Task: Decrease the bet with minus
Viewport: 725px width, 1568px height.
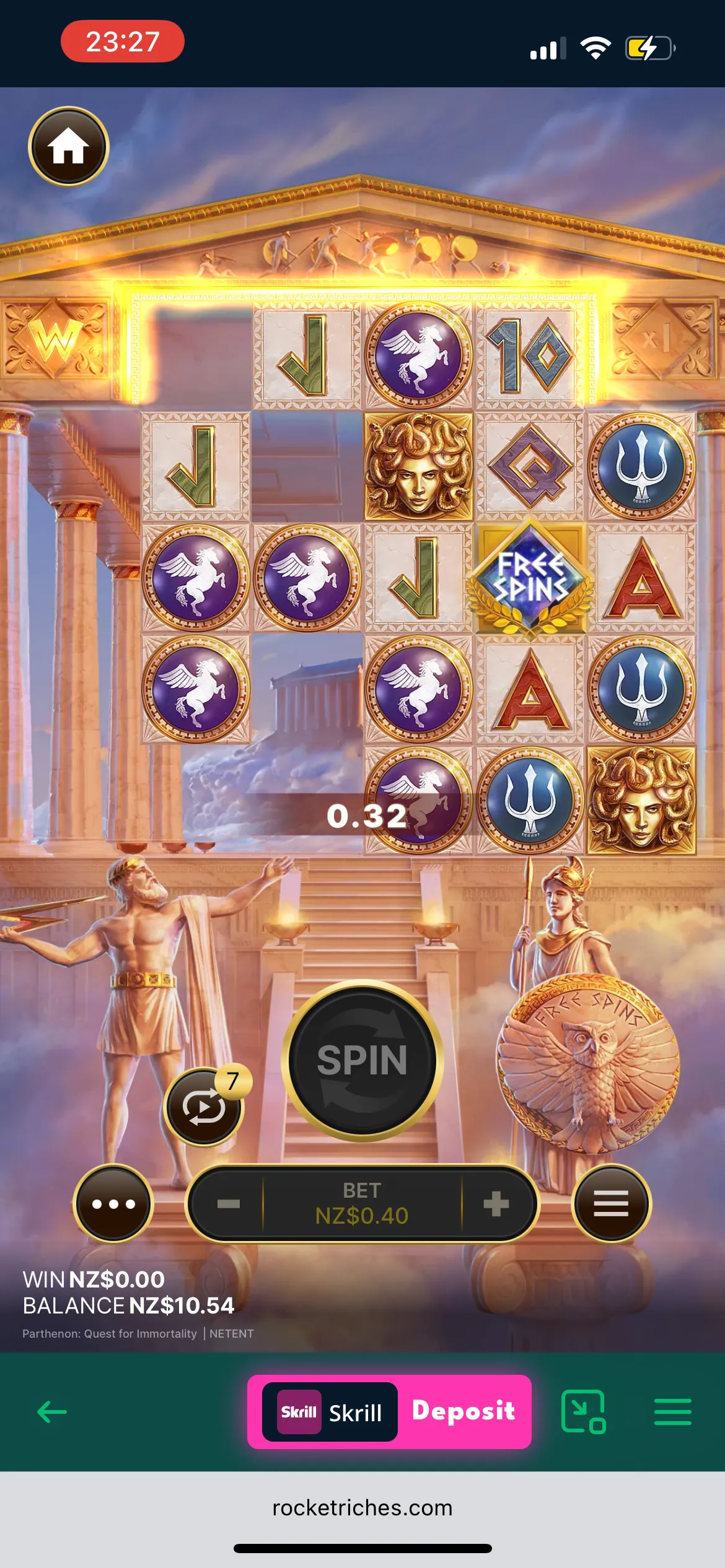Action: tap(228, 1204)
